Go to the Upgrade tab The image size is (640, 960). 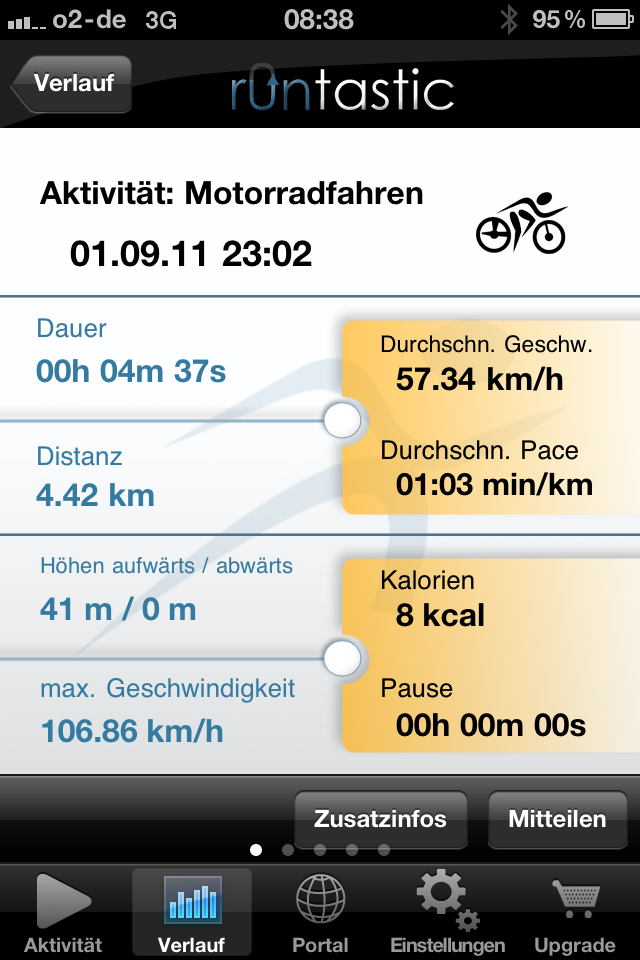(575, 912)
